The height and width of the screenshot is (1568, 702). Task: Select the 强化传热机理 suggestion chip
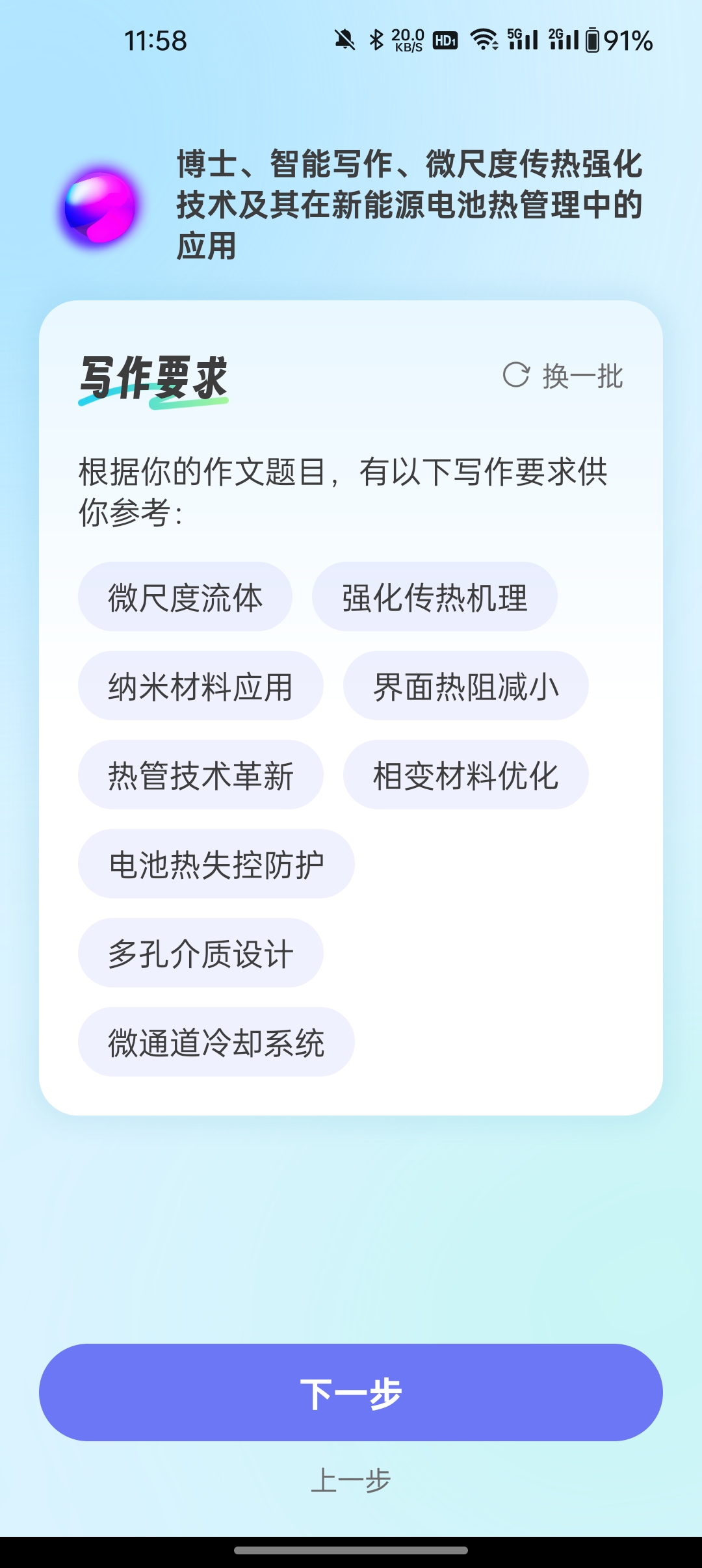(435, 596)
